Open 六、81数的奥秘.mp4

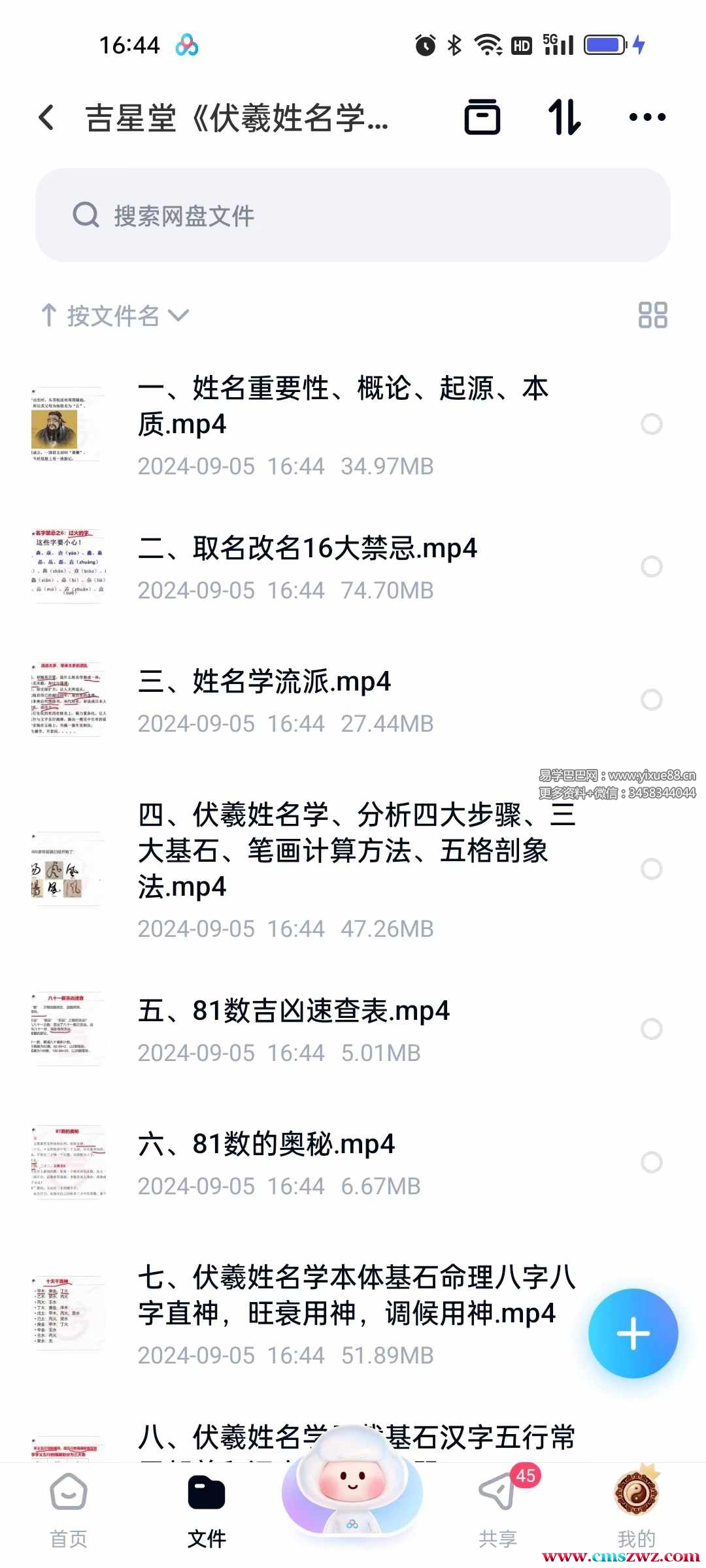click(265, 1145)
